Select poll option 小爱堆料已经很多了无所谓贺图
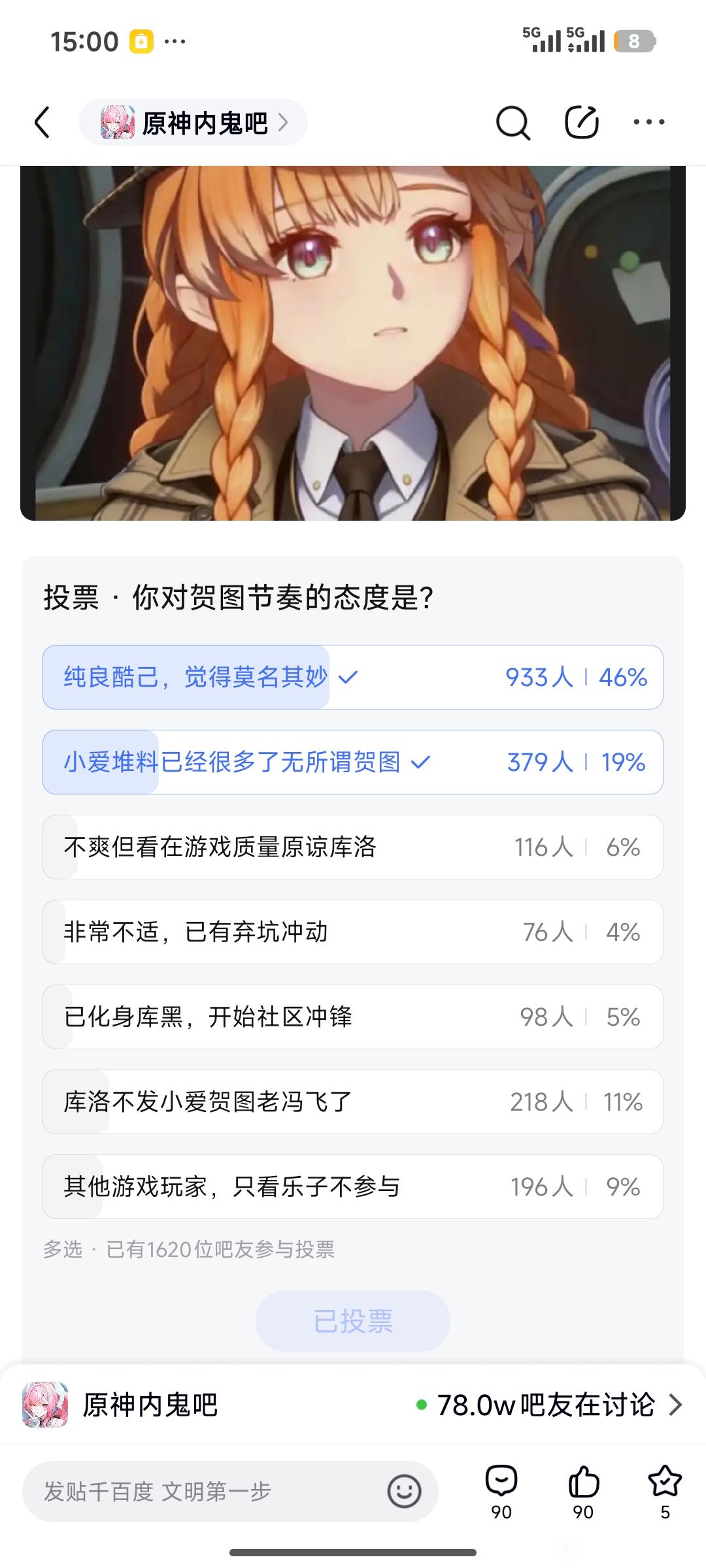706x1568 pixels. 353,762
